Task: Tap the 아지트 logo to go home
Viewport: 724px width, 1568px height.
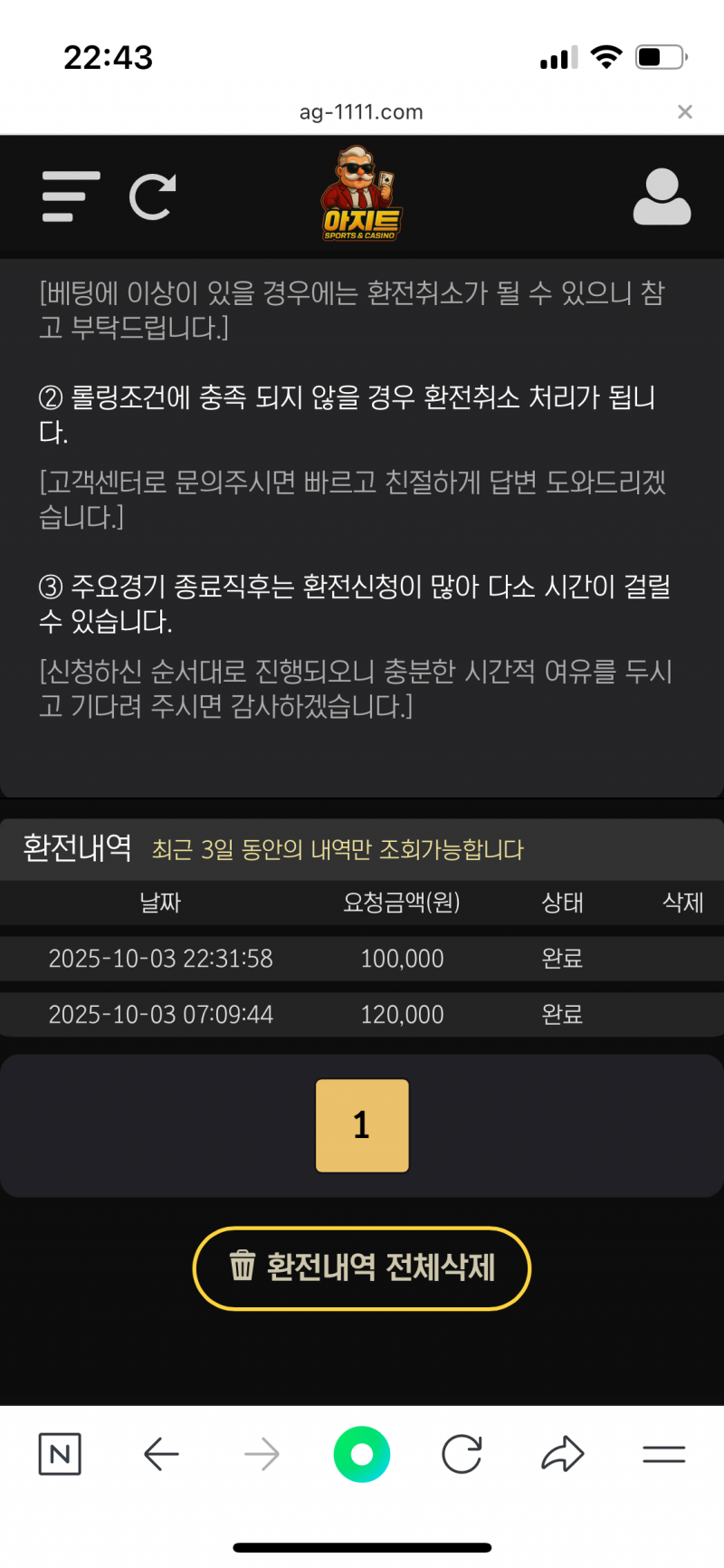Action: (361, 196)
